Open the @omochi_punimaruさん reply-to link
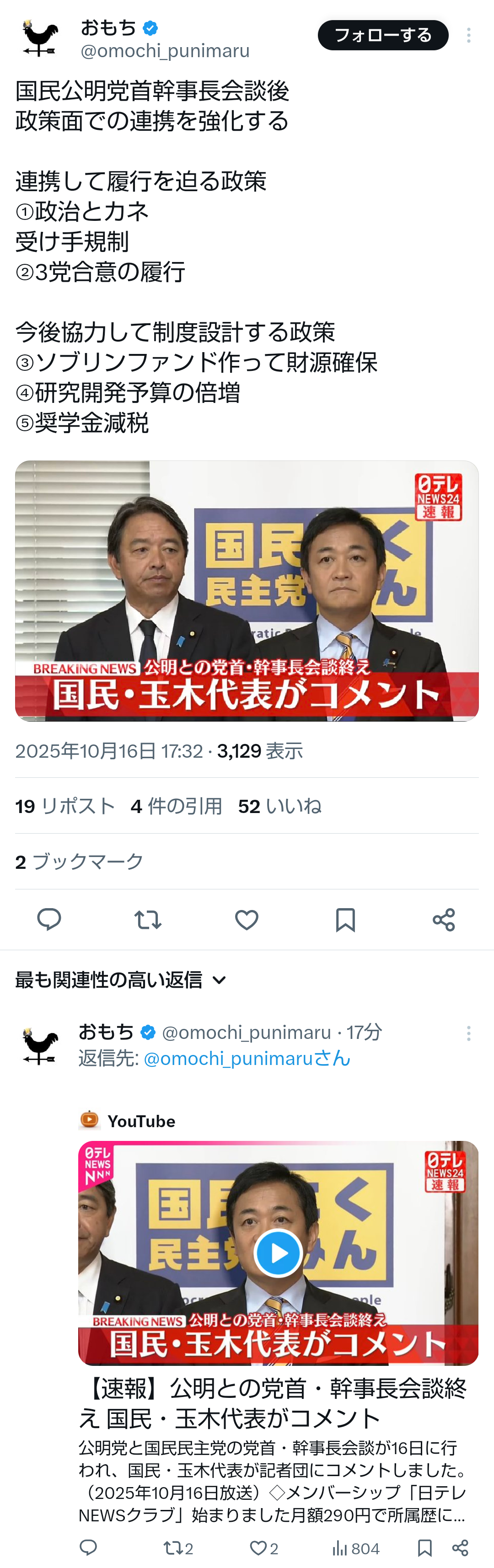 (x=247, y=1059)
